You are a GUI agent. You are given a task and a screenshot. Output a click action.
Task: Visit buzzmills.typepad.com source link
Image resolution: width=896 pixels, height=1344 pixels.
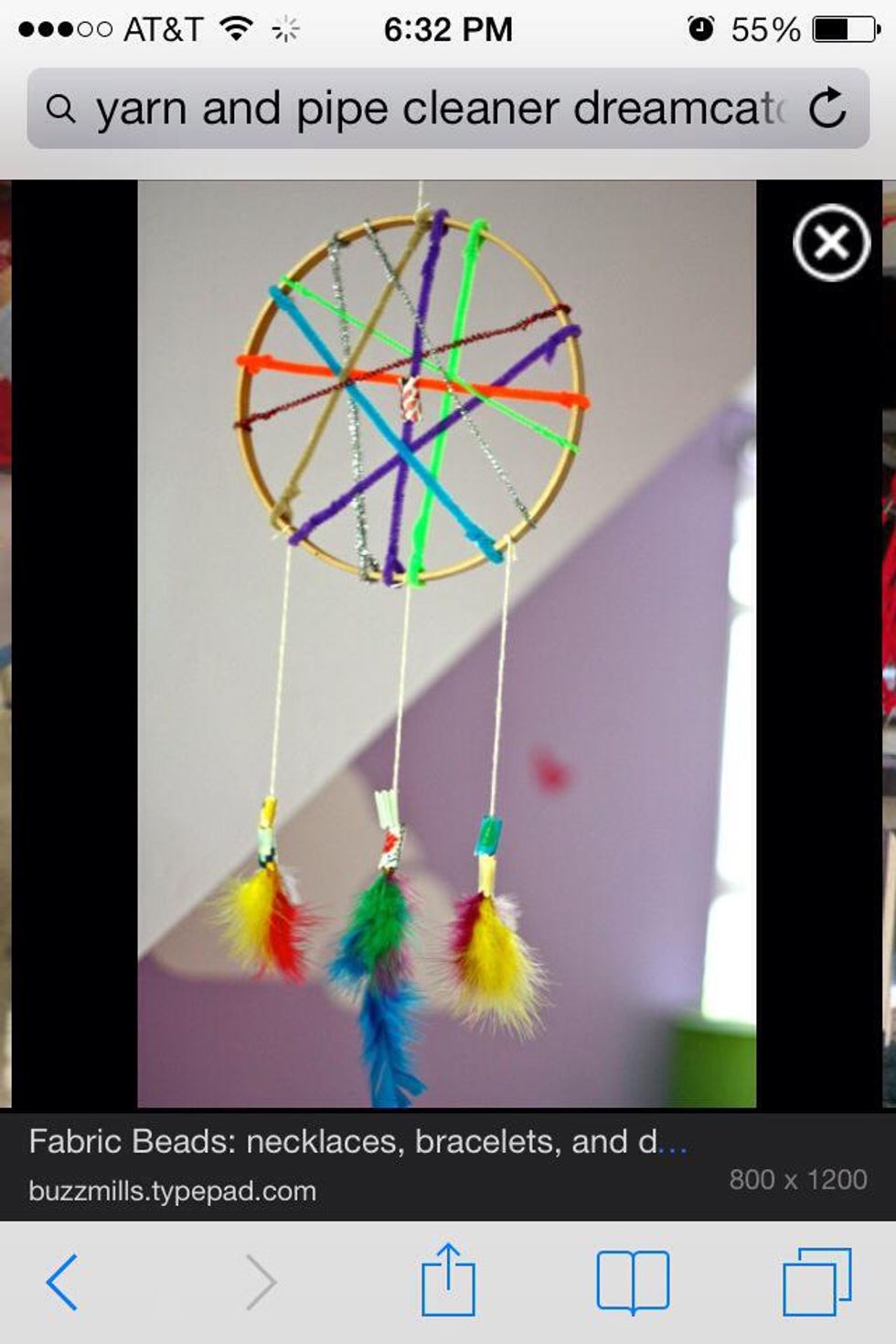pyautogui.click(x=172, y=1191)
